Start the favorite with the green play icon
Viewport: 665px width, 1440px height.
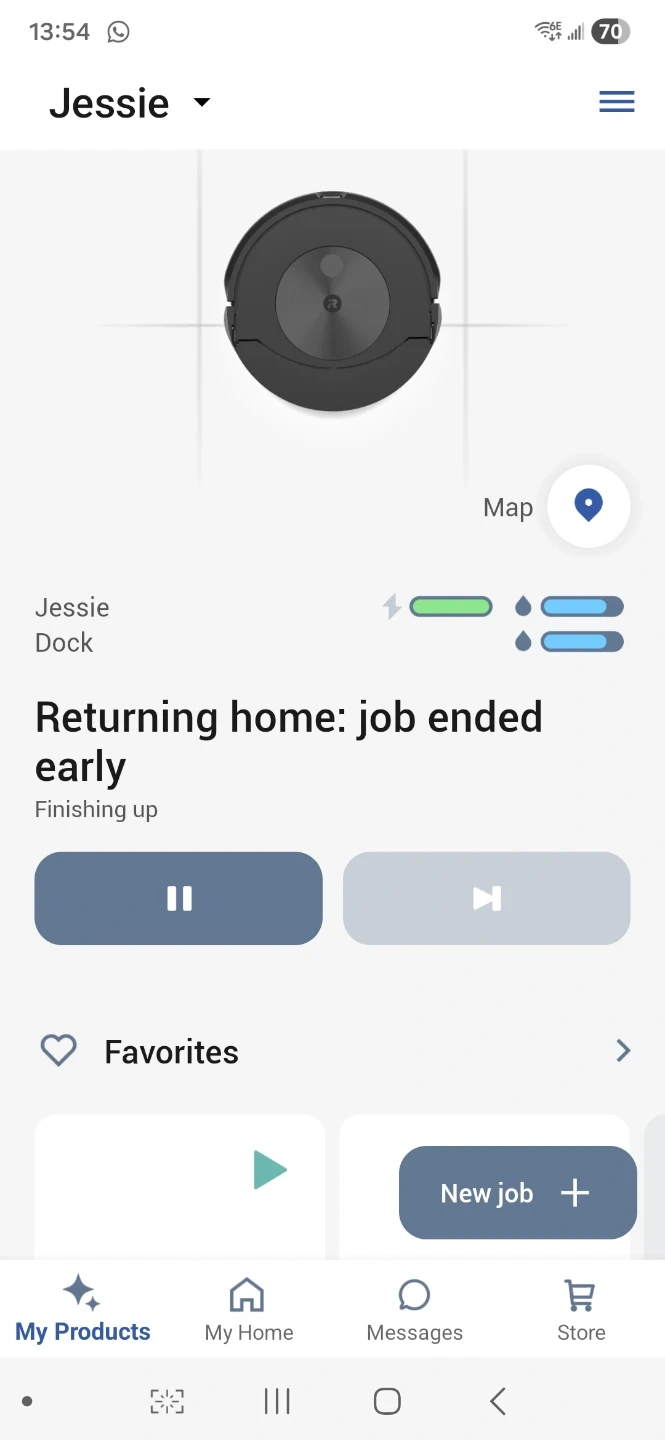(x=270, y=1170)
